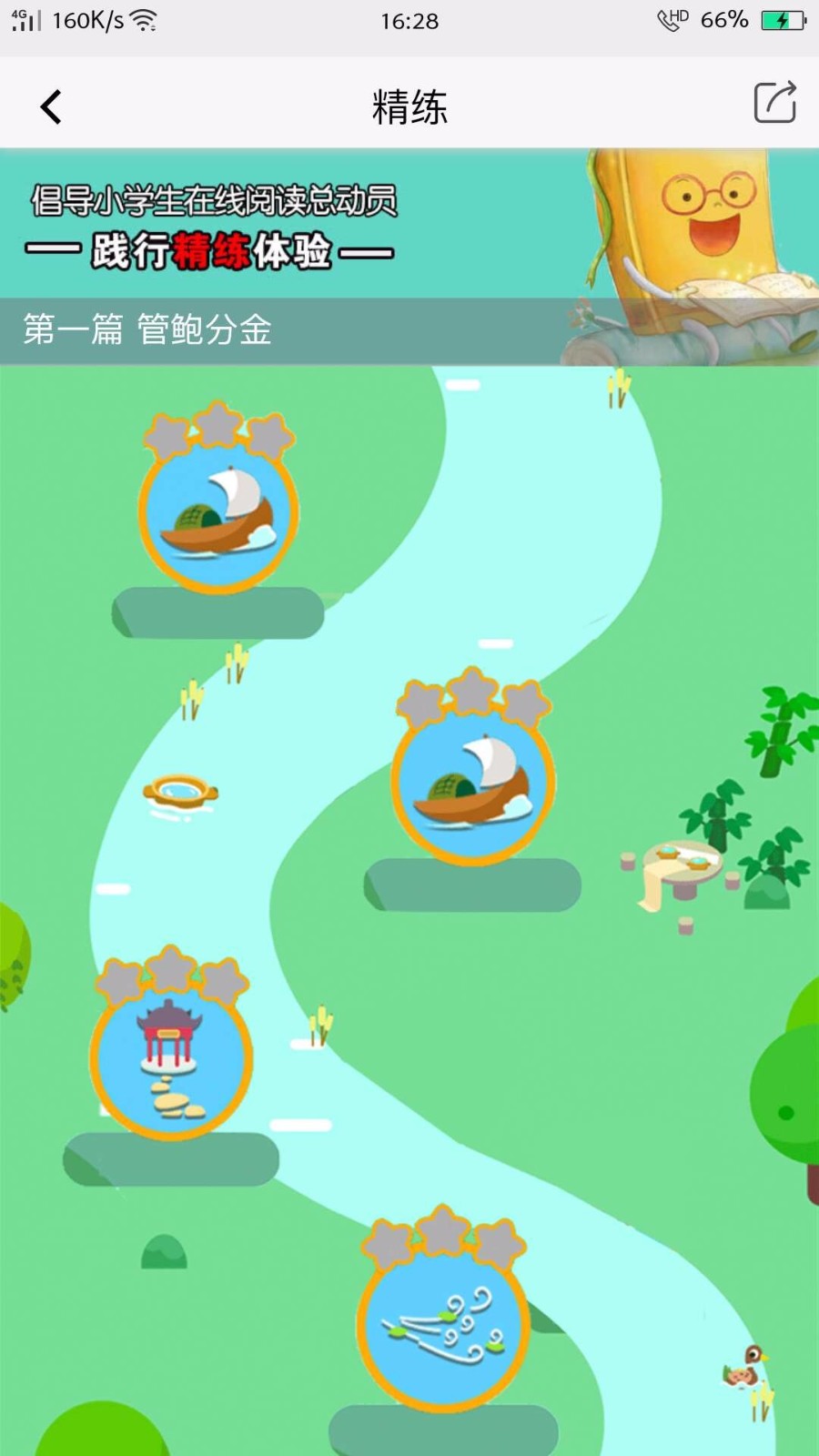Open the share icon in the top bar
The height and width of the screenshot is (1456, 819).
pos(772,104)
